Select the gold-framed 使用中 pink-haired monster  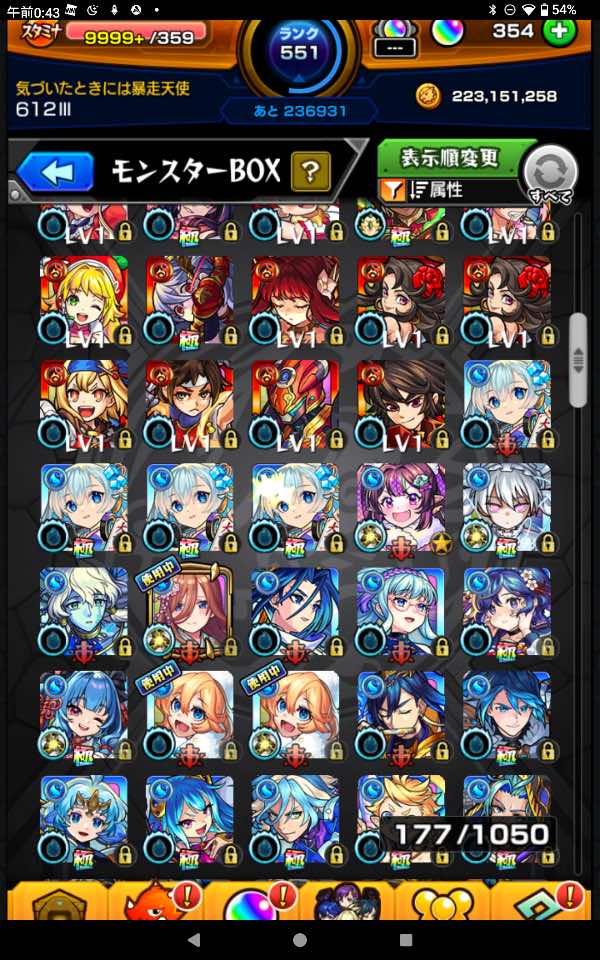(189, 613)
